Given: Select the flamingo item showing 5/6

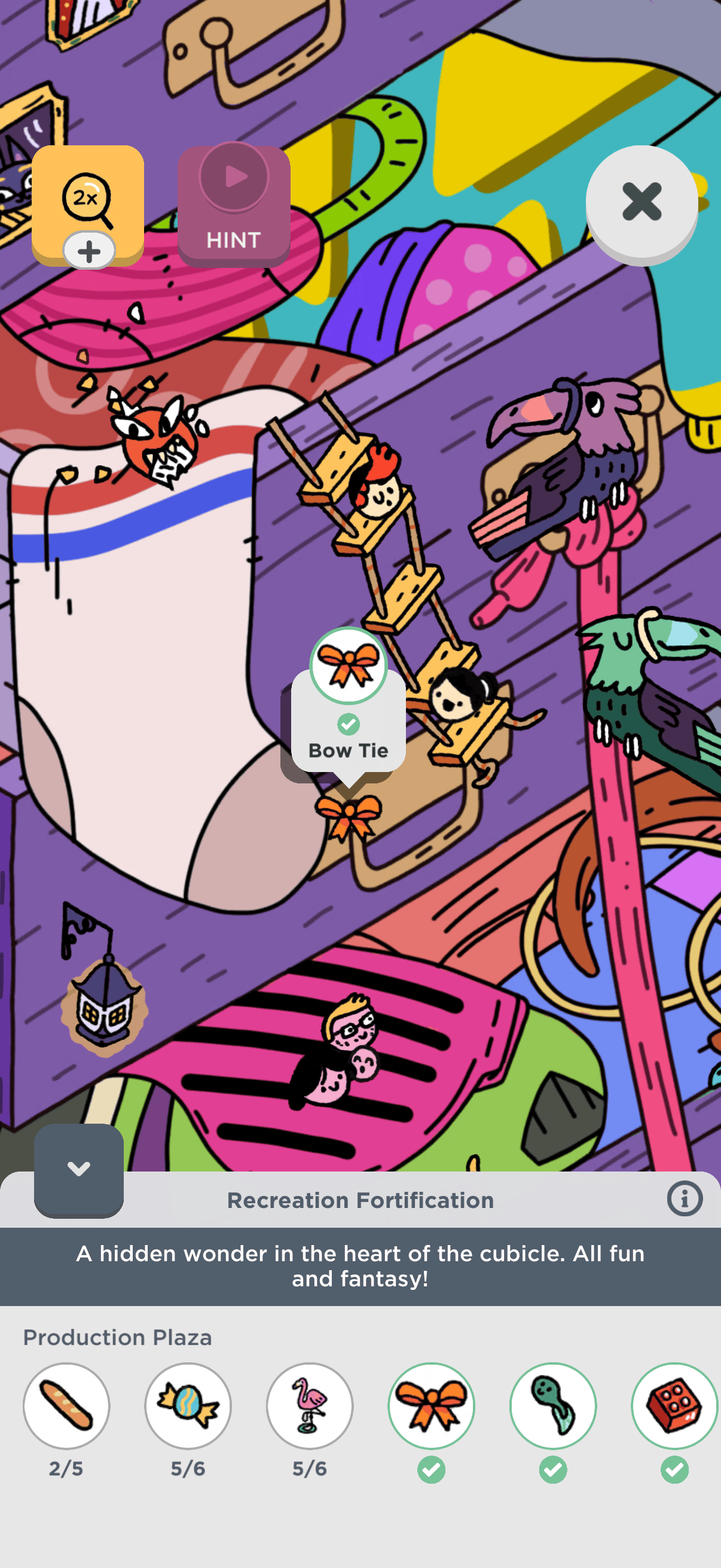Looking at the screenshot, I should (x=310, y=1405).
